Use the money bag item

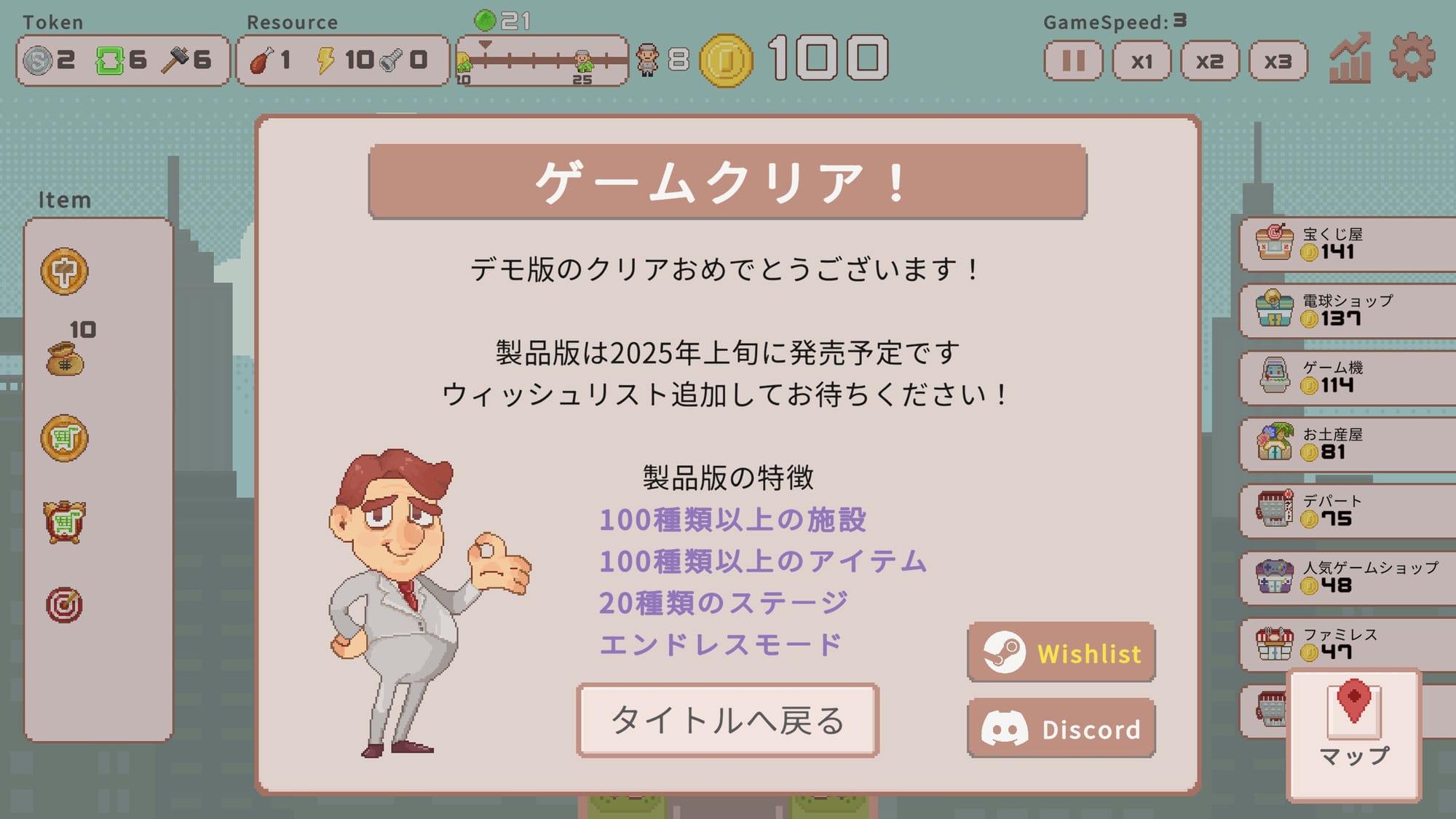[x=65, y=358]
